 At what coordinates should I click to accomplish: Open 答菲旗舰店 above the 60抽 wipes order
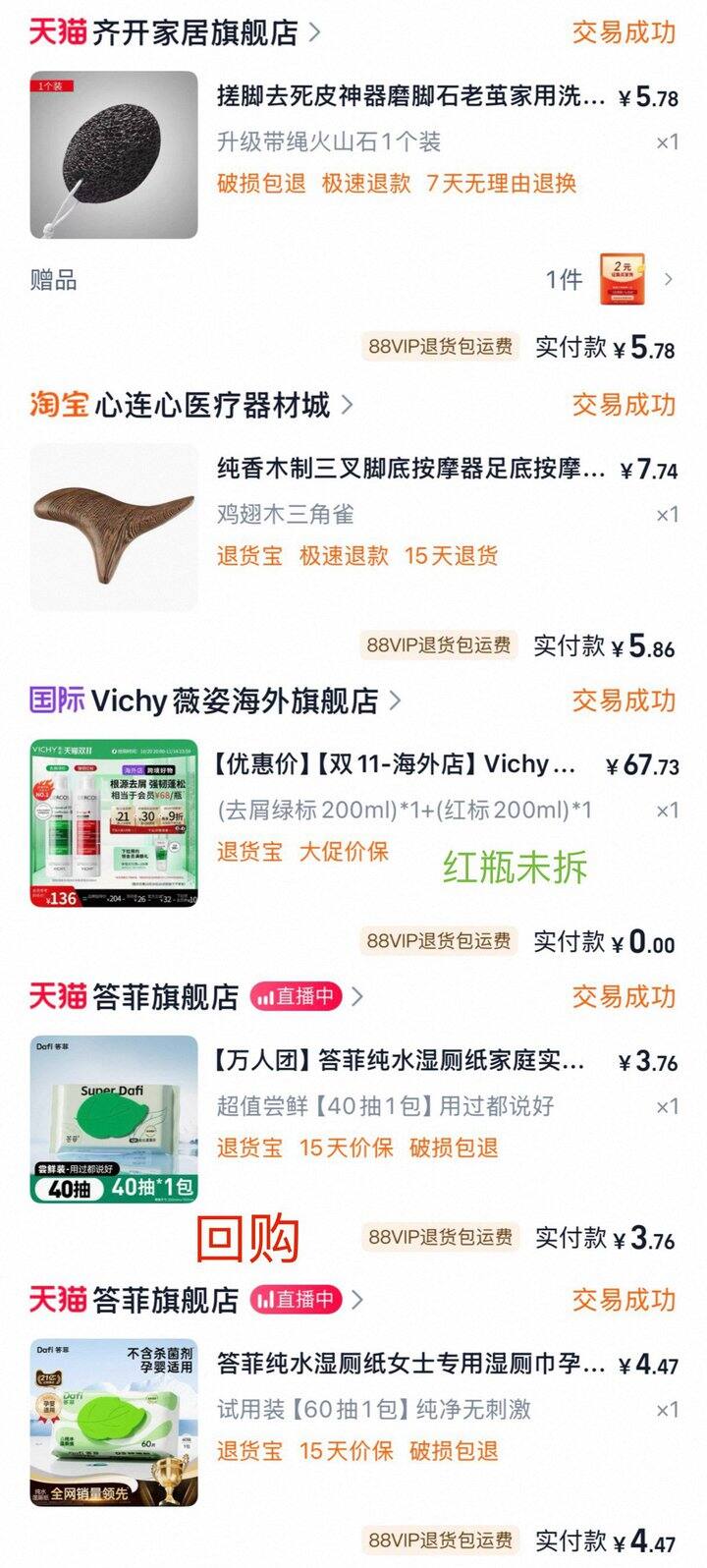click(x=165, y=1301)
